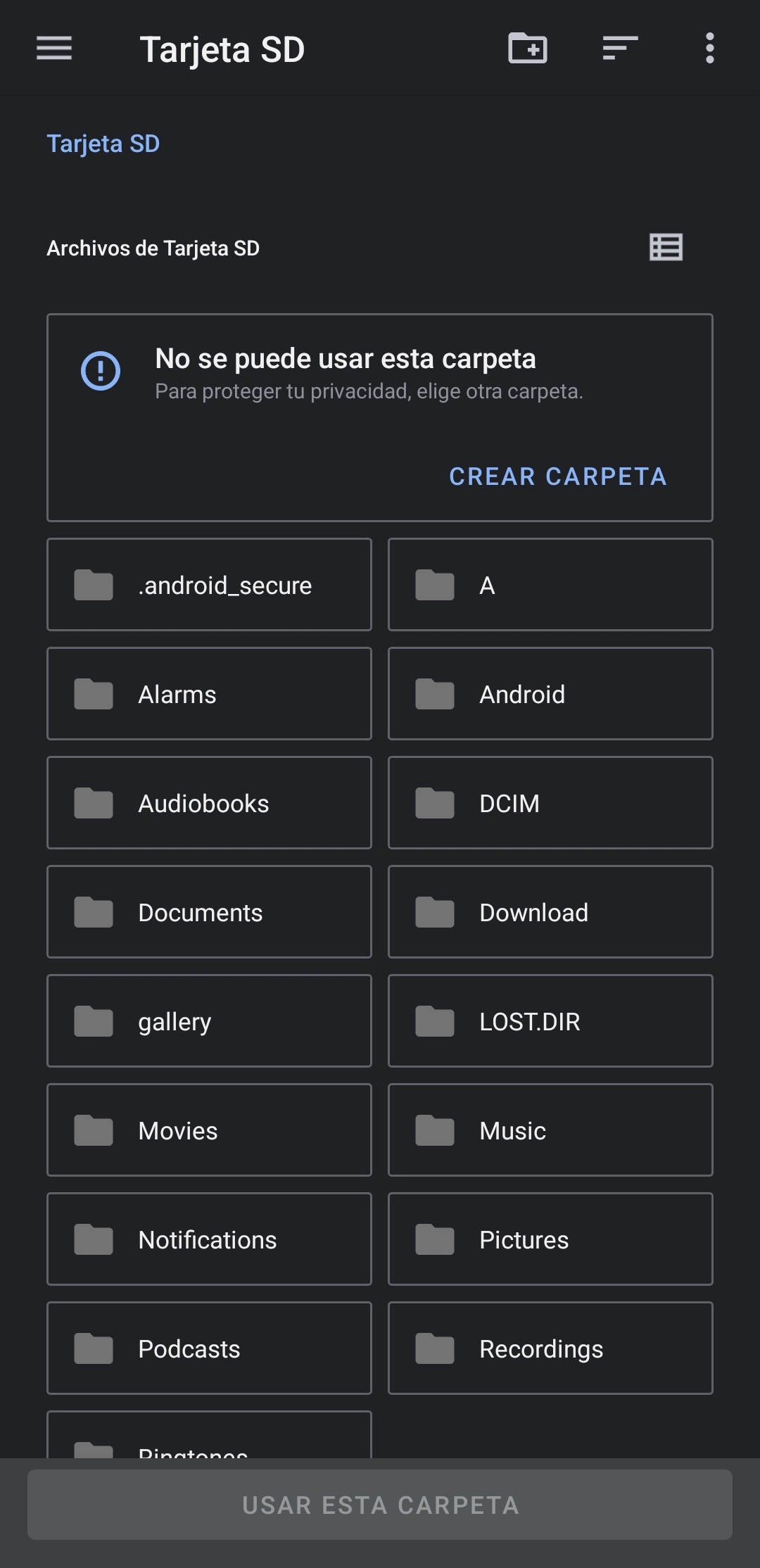Tap the Tarjeta SD breadcrumb
Screen dimensions: 760x1568
103,144
